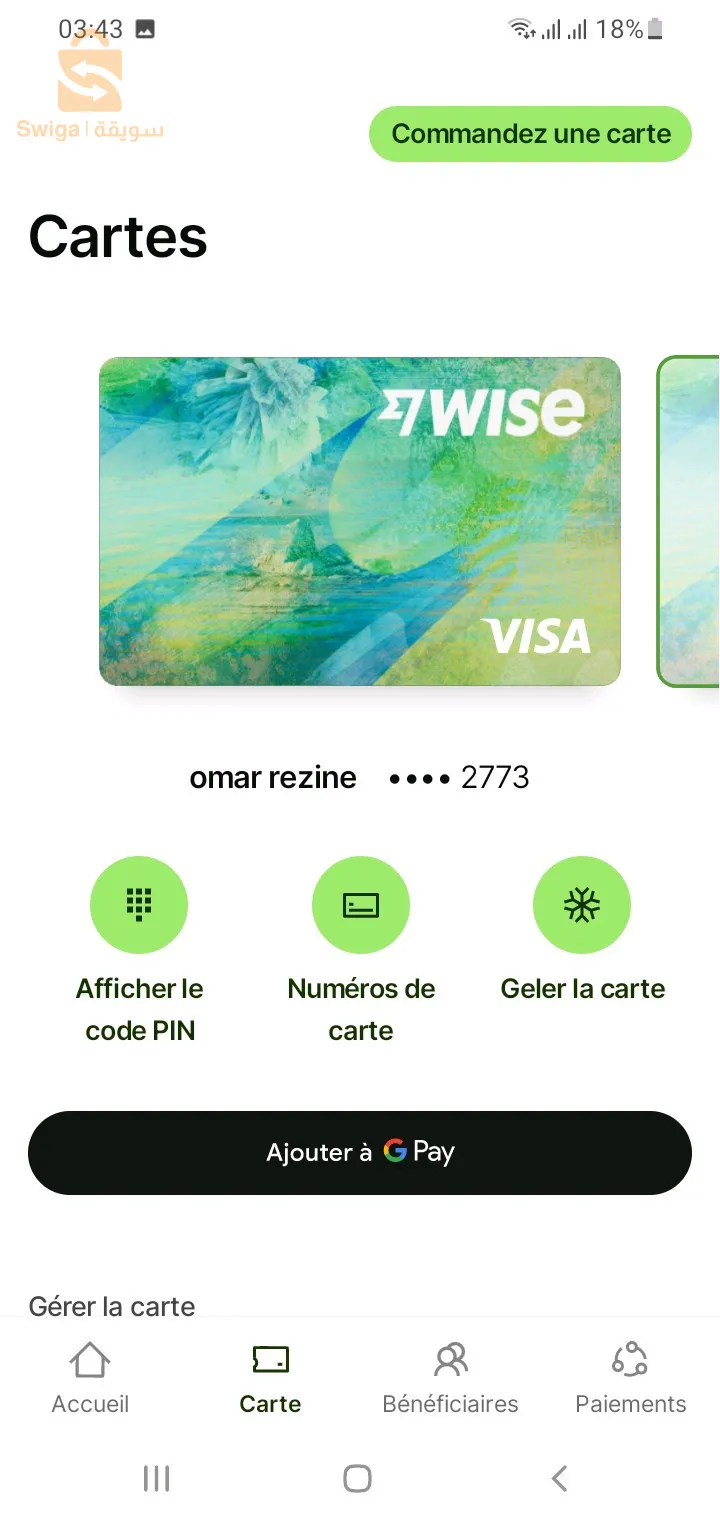Open recent apps from the navigation bar
Screen dimensions: 720x1520
click(x=157, y=1478)
